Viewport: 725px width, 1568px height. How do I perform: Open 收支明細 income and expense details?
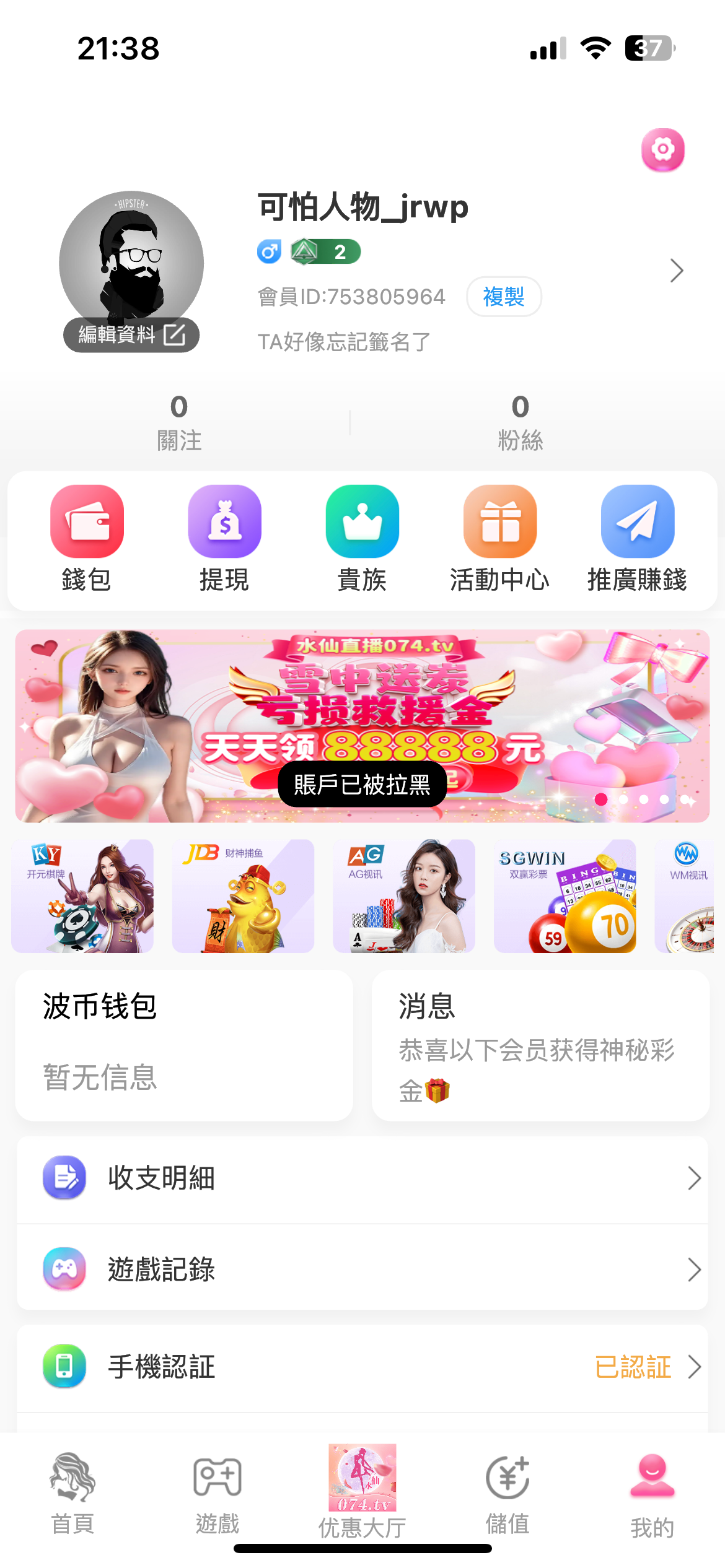pos(362,1178)
